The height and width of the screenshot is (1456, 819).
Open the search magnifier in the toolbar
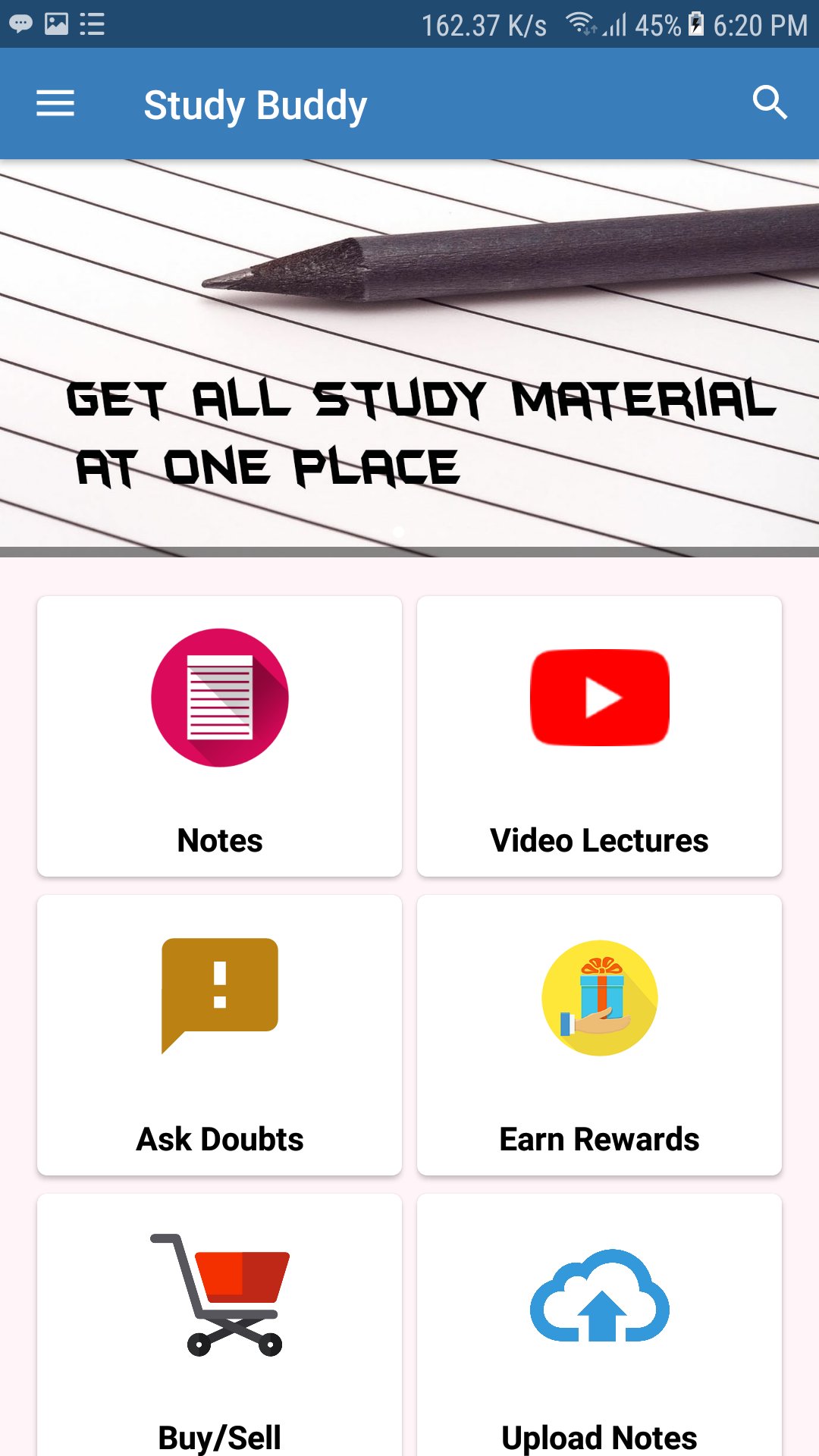(x=770, y=103)
